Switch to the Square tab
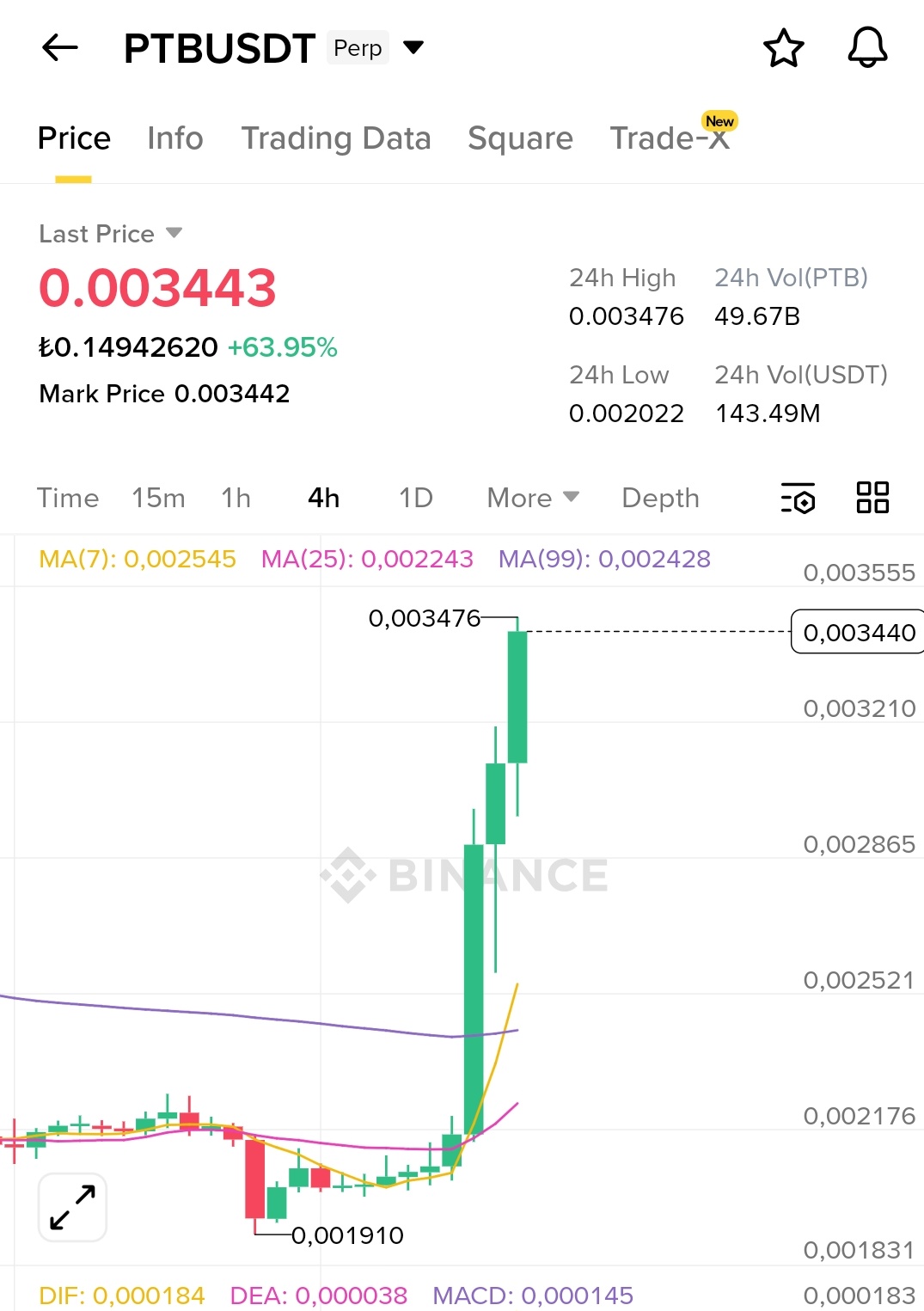 (520, 138)
